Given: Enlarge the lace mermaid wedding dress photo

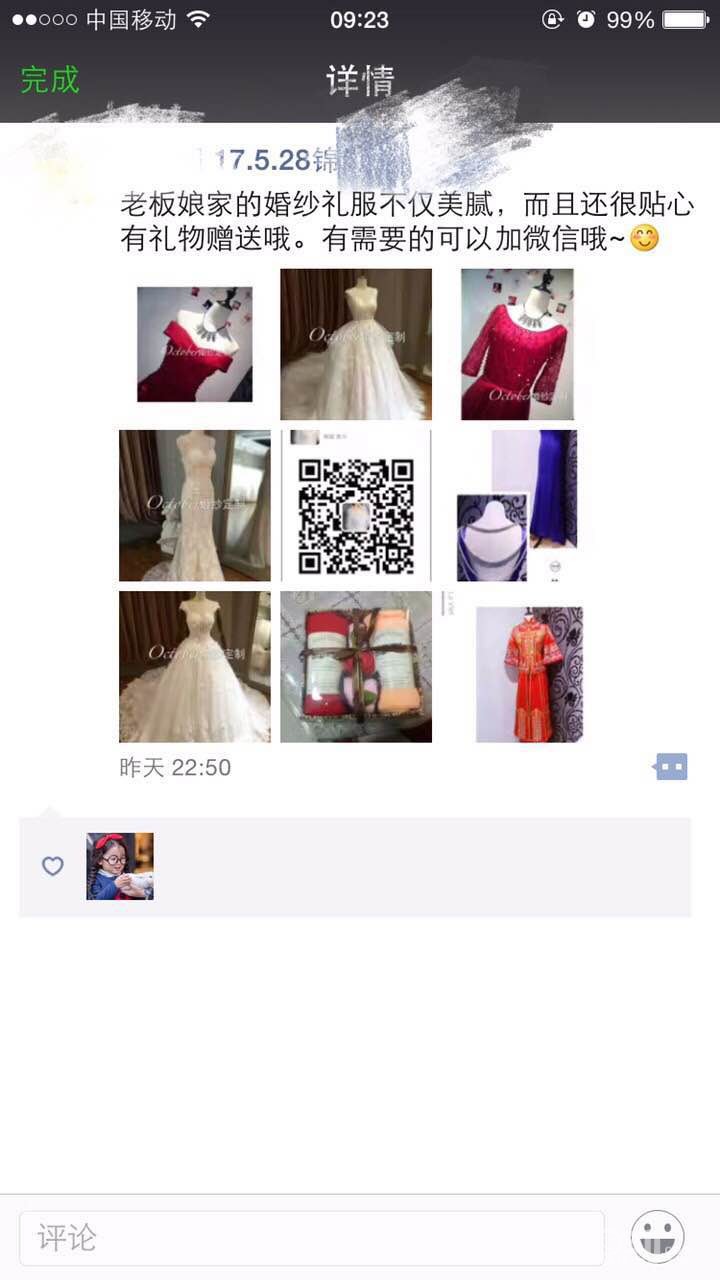Looking at the screenshot, I should click(x=194, y=505).
